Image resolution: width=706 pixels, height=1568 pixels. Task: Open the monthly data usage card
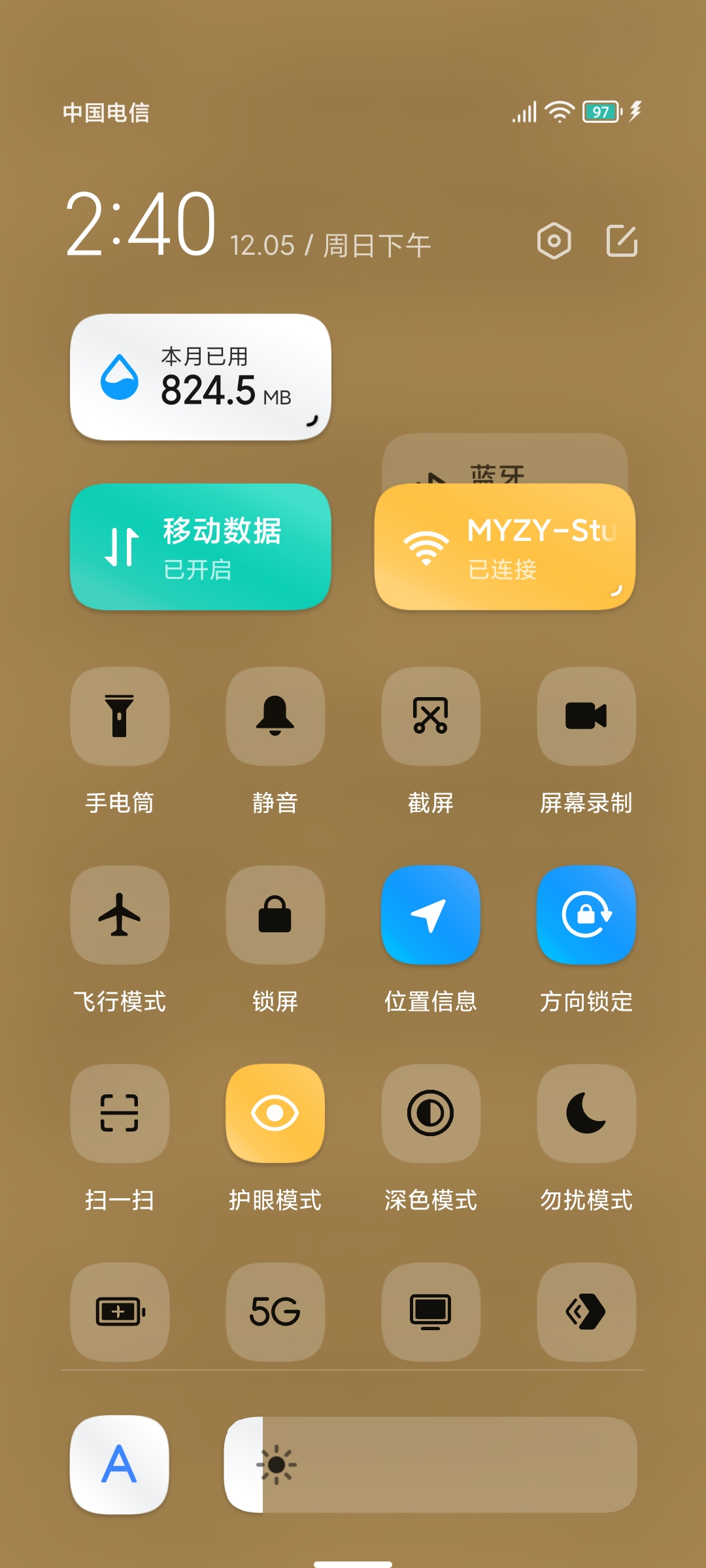pos(201,377)
